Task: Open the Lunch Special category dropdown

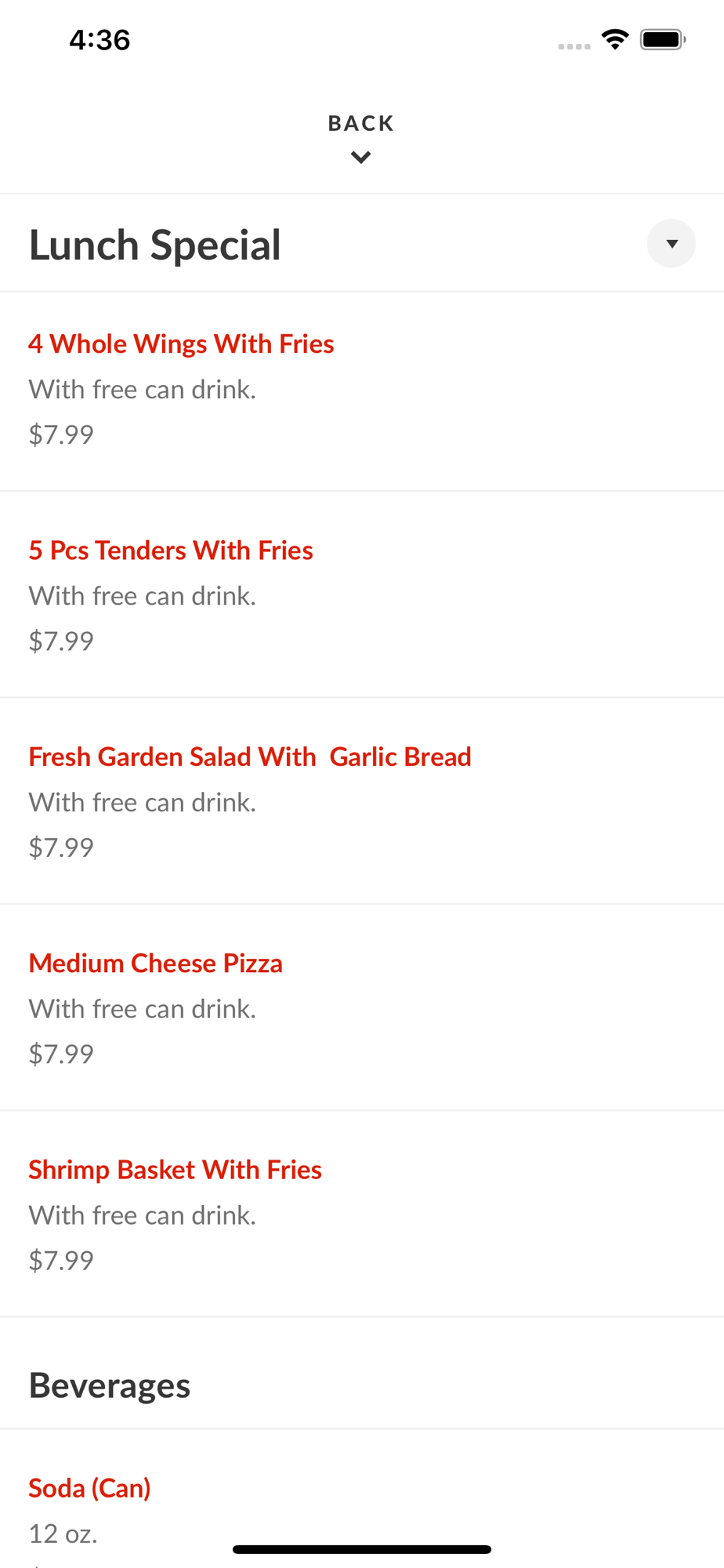Action: coord(671,244)
